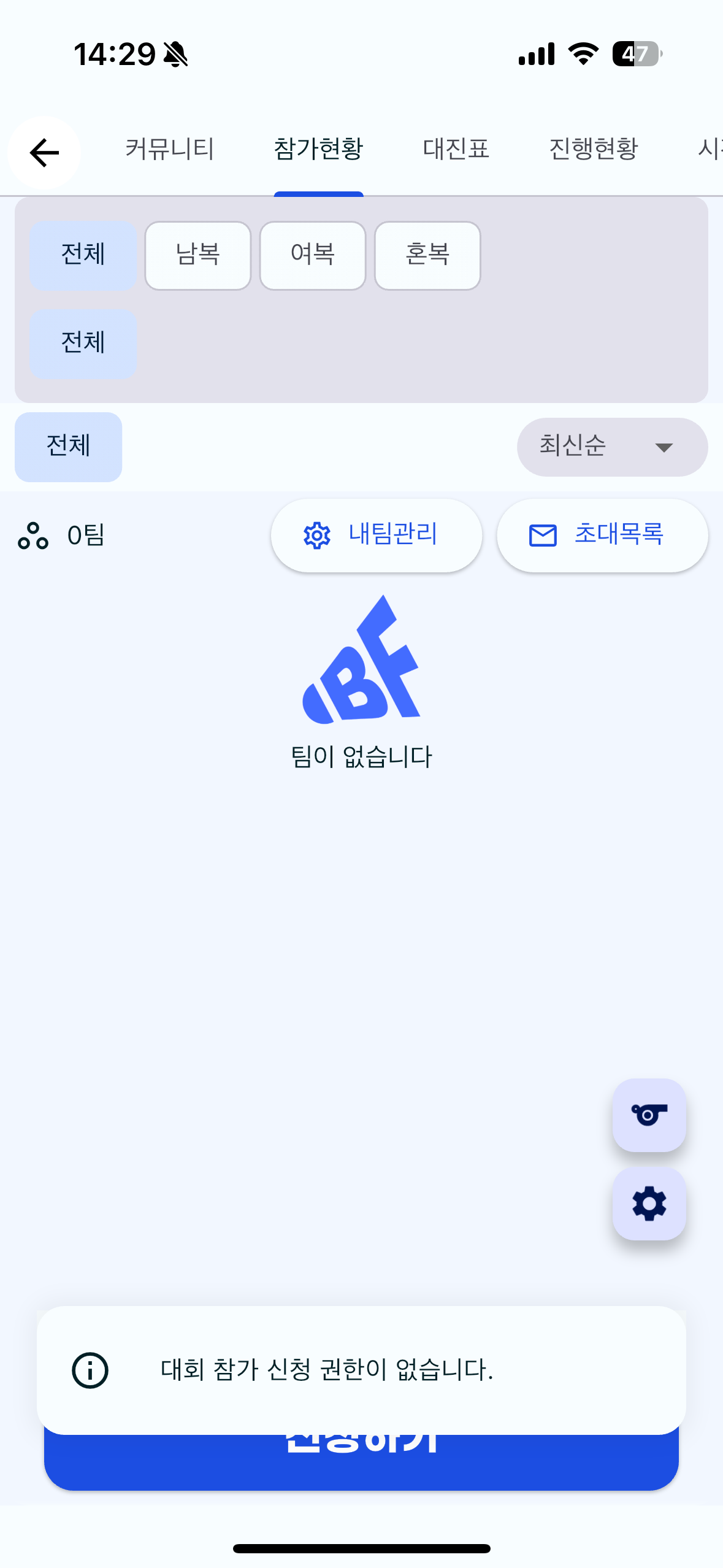Switch to the 커뮤니티 tab

click(170, 149)
